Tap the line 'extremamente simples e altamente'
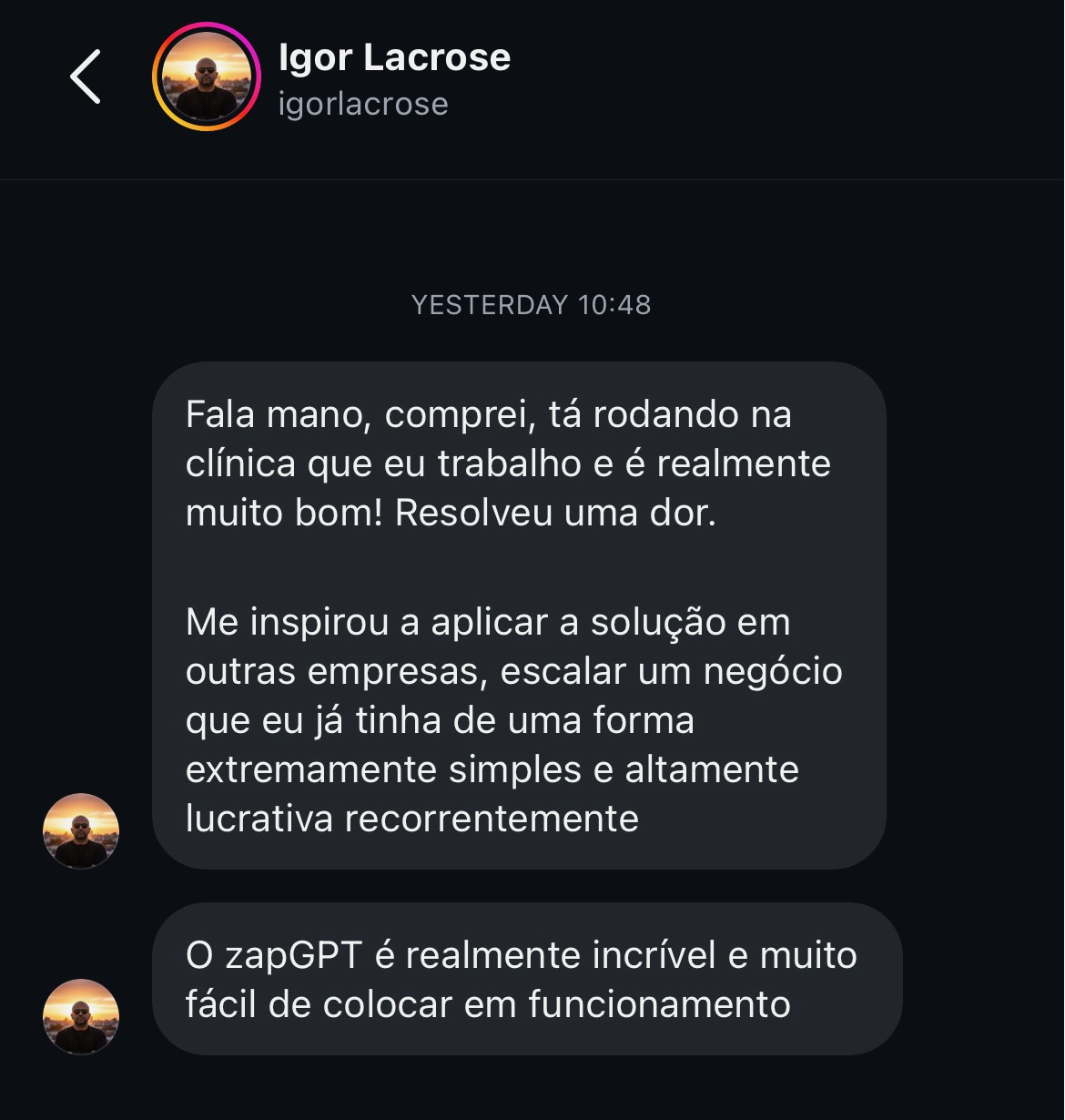 (x=492, y=769)
